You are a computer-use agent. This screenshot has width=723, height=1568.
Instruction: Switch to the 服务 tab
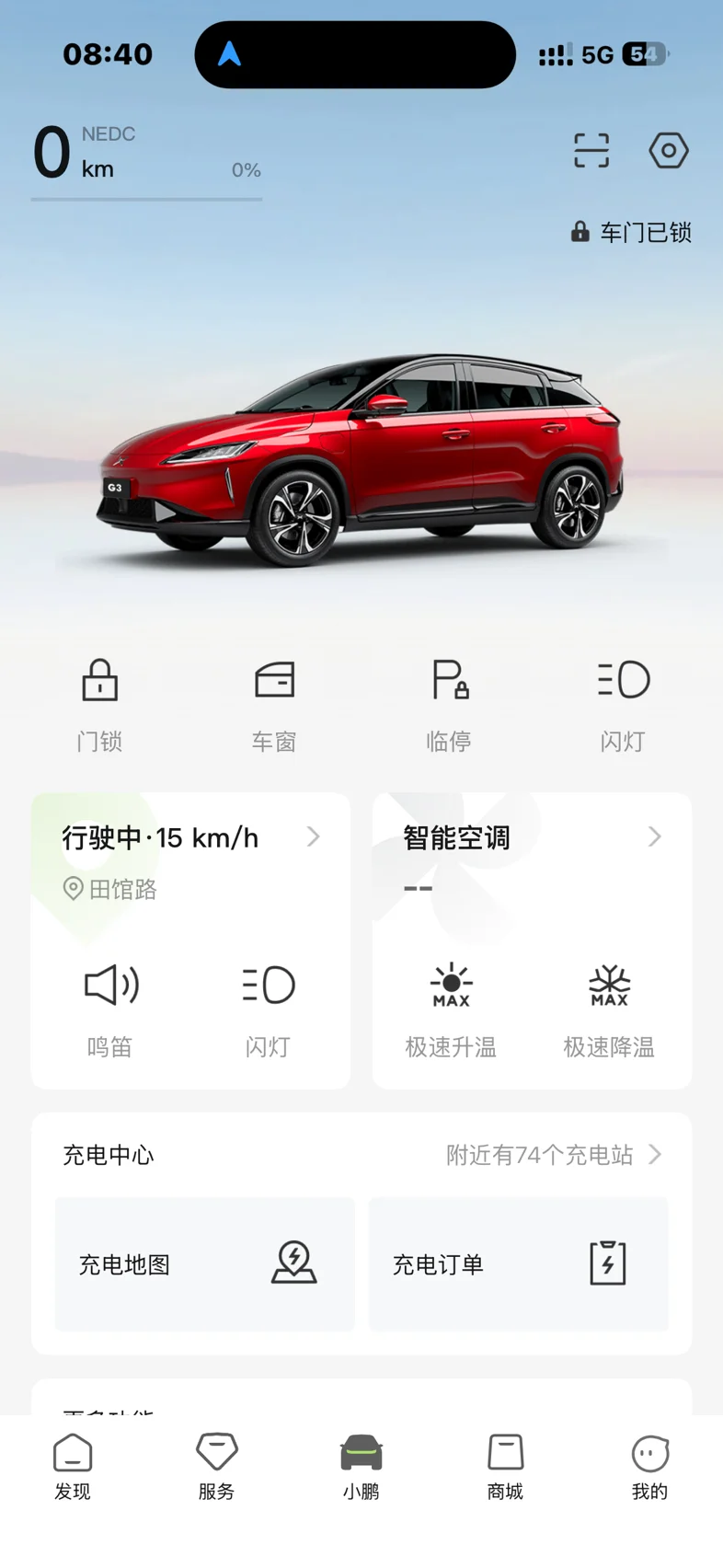(x=217, y=1467)
